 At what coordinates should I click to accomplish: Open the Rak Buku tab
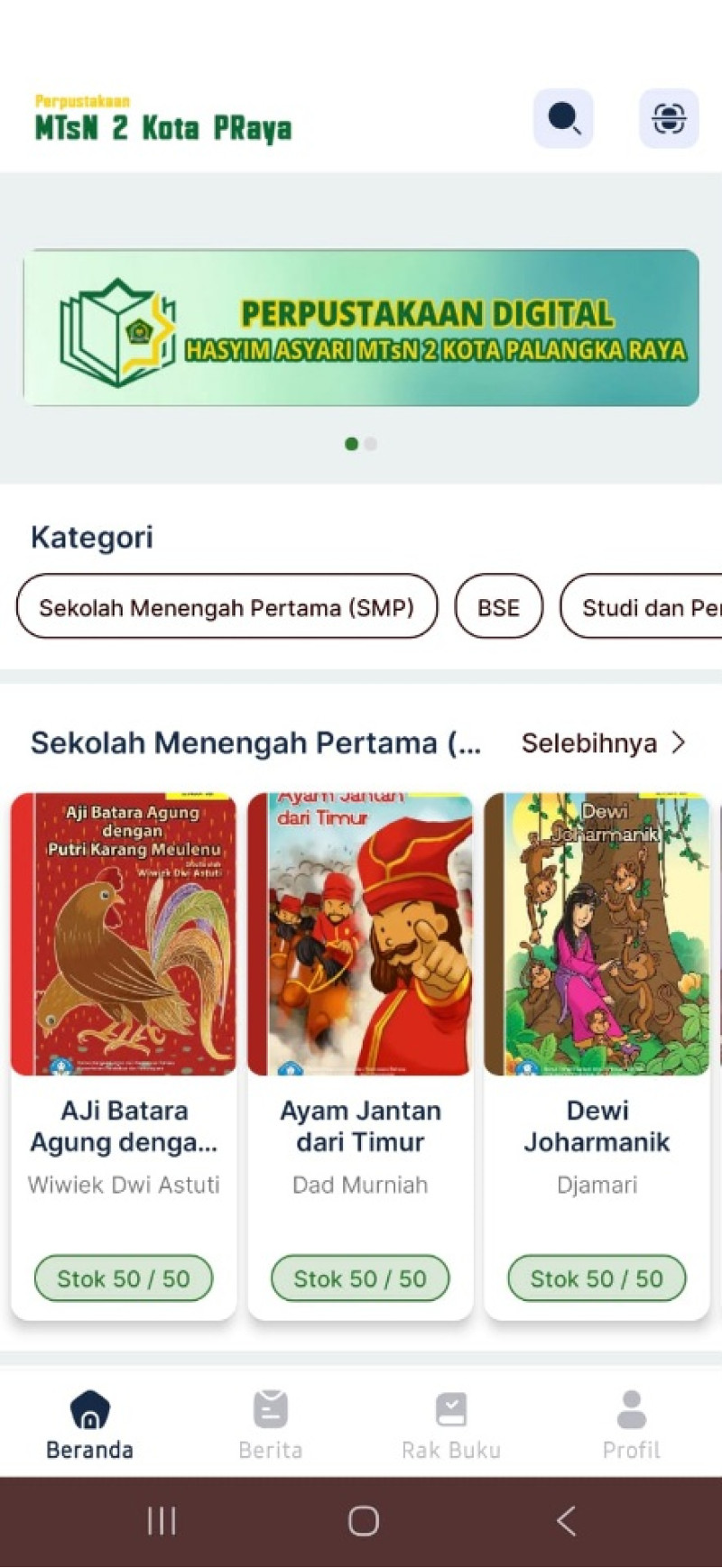tap(450, 1425)
